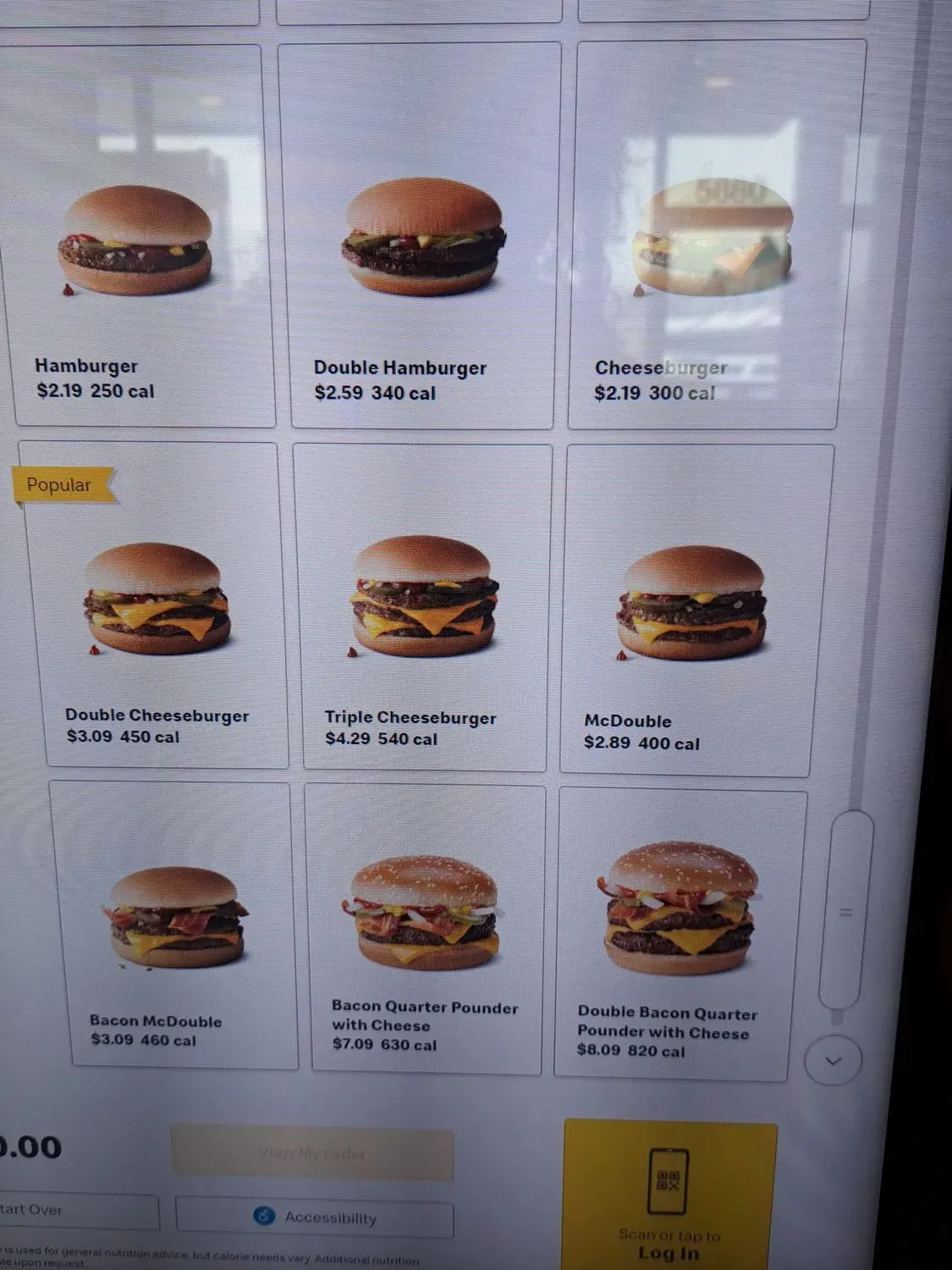This screenshot has height=1270, width=952.
Task: Open Accessibility options
Action: (x=315, y=1218)
